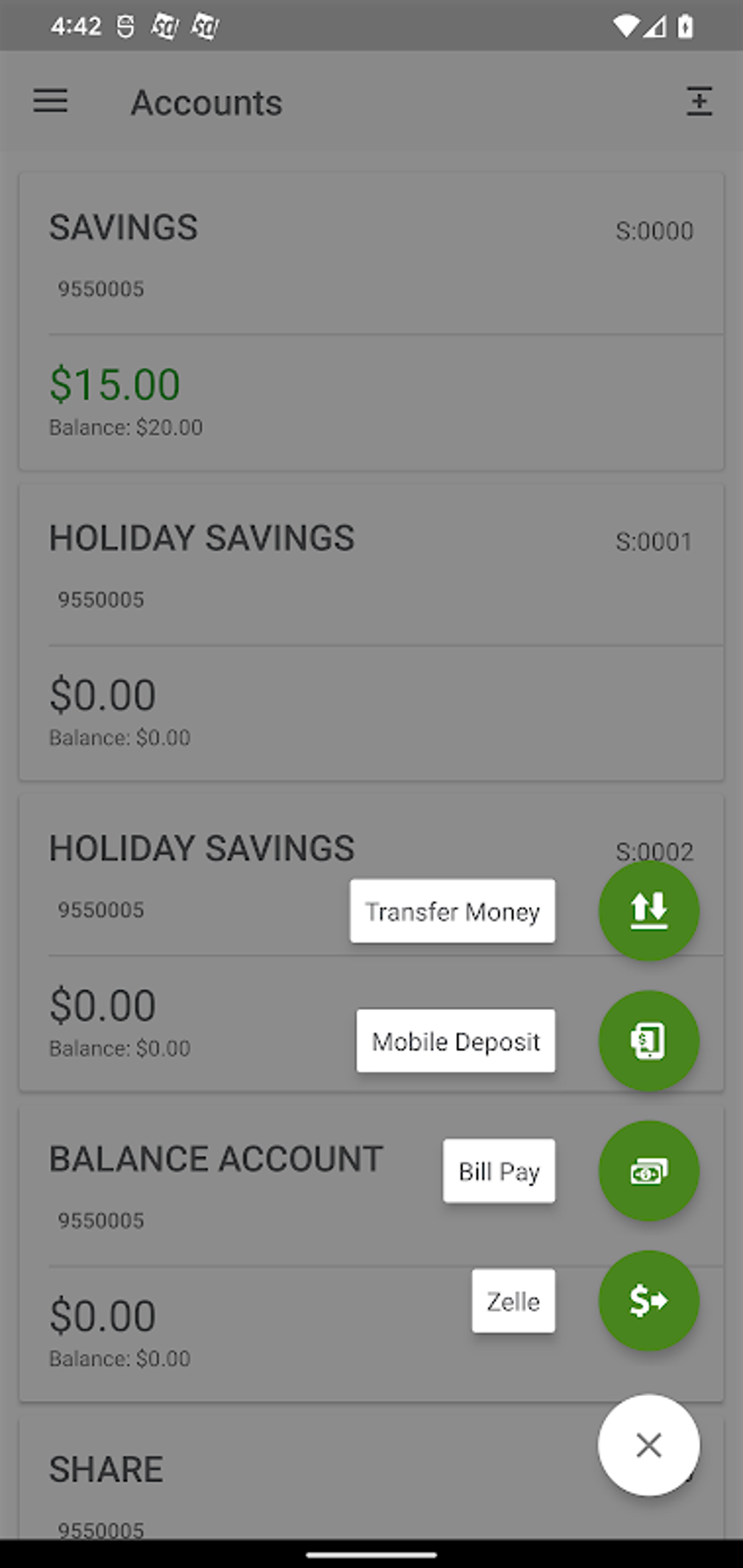This screenshot has height=1568, width=743.
Task: Tap the Transfer Money green button
Action: pos(648,910)
